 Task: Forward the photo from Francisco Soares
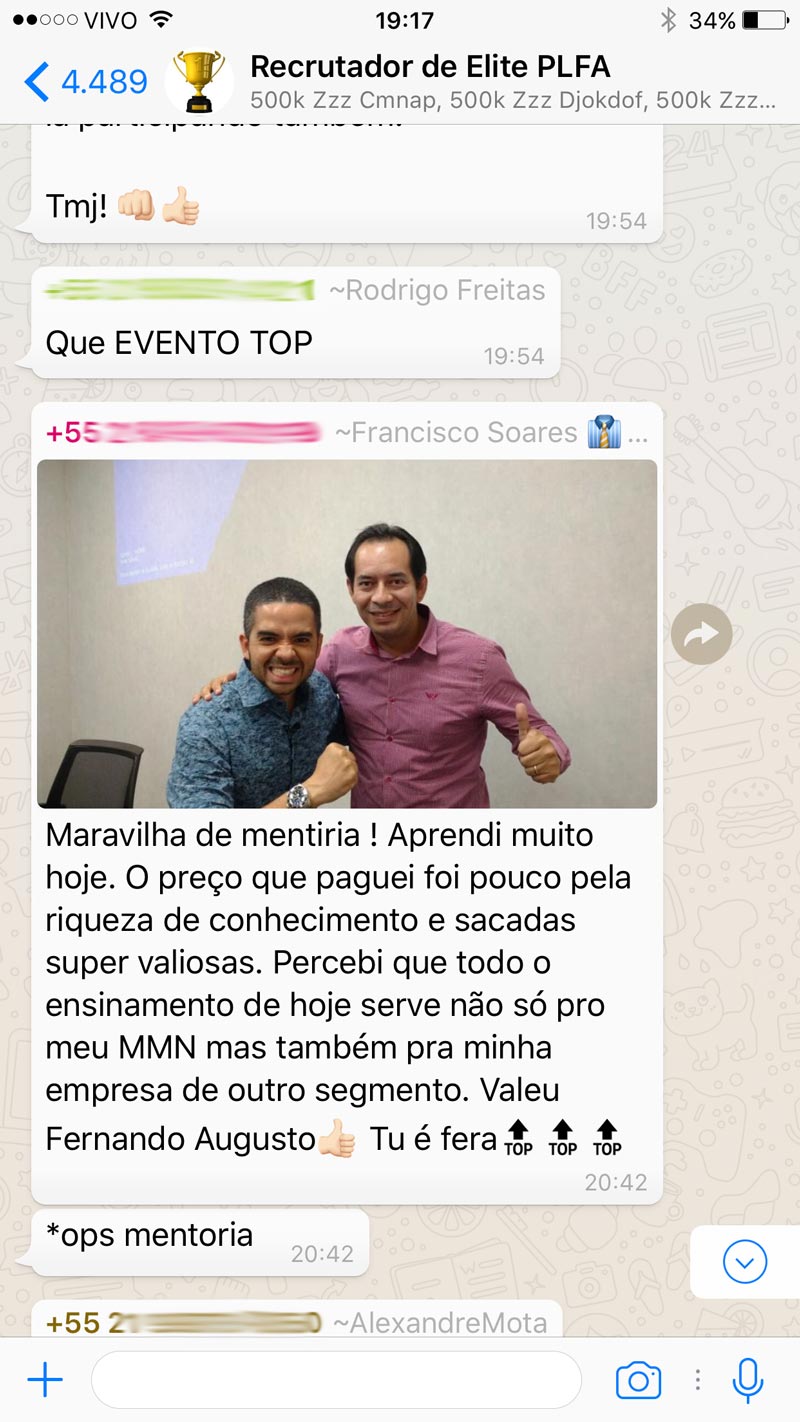click(701, 633)
